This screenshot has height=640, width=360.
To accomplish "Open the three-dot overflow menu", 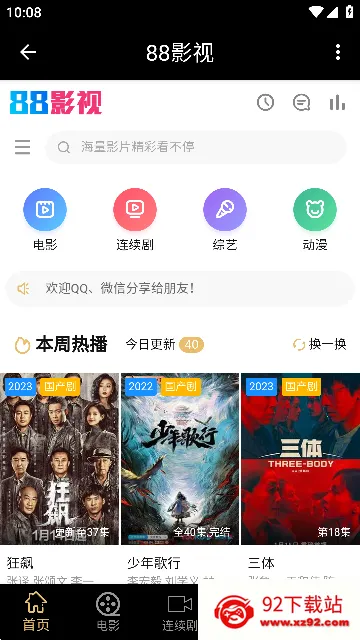I will (338, 52).
